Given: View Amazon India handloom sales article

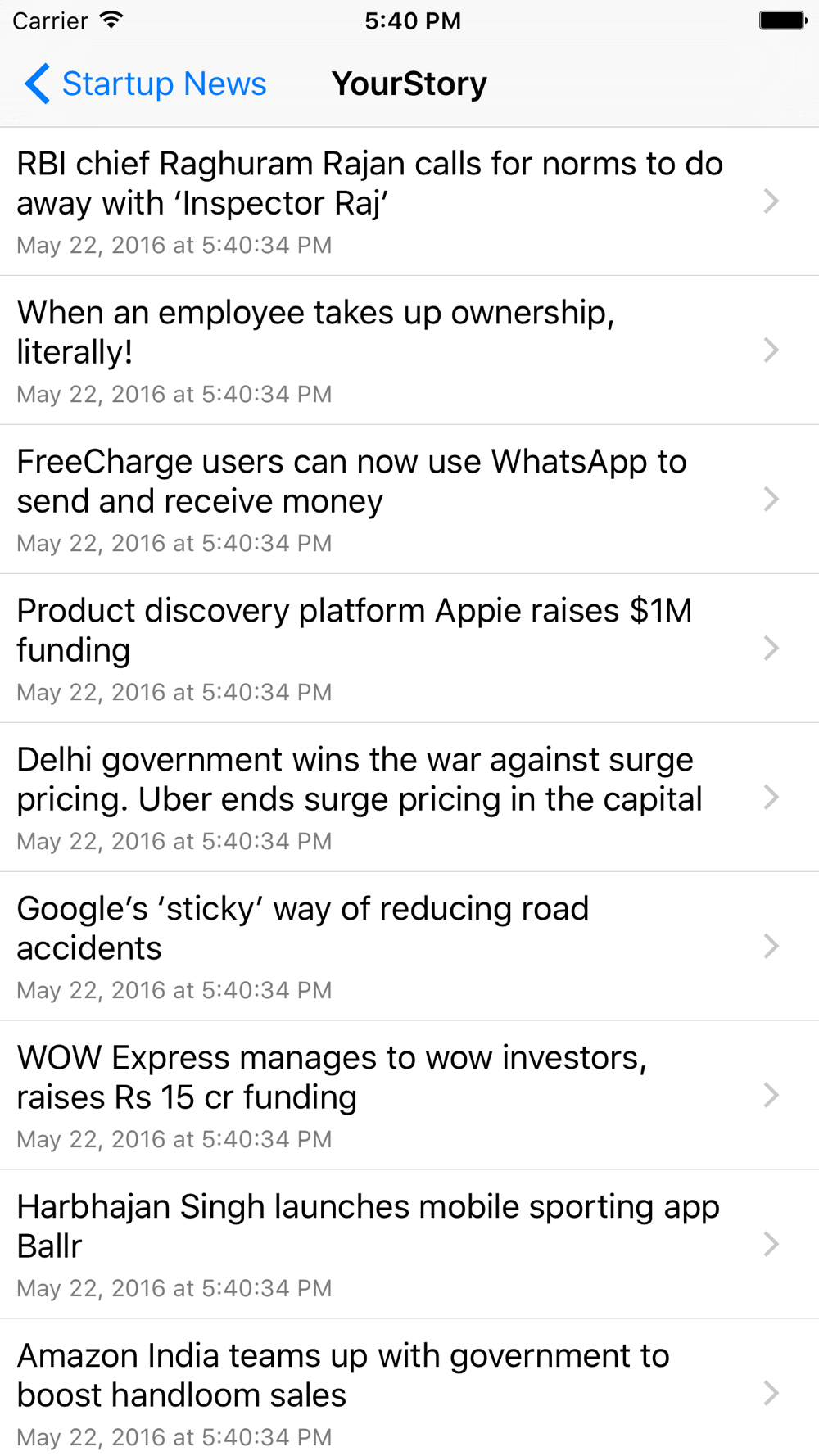Looking at the screenshot, I should pos(409,1388).
